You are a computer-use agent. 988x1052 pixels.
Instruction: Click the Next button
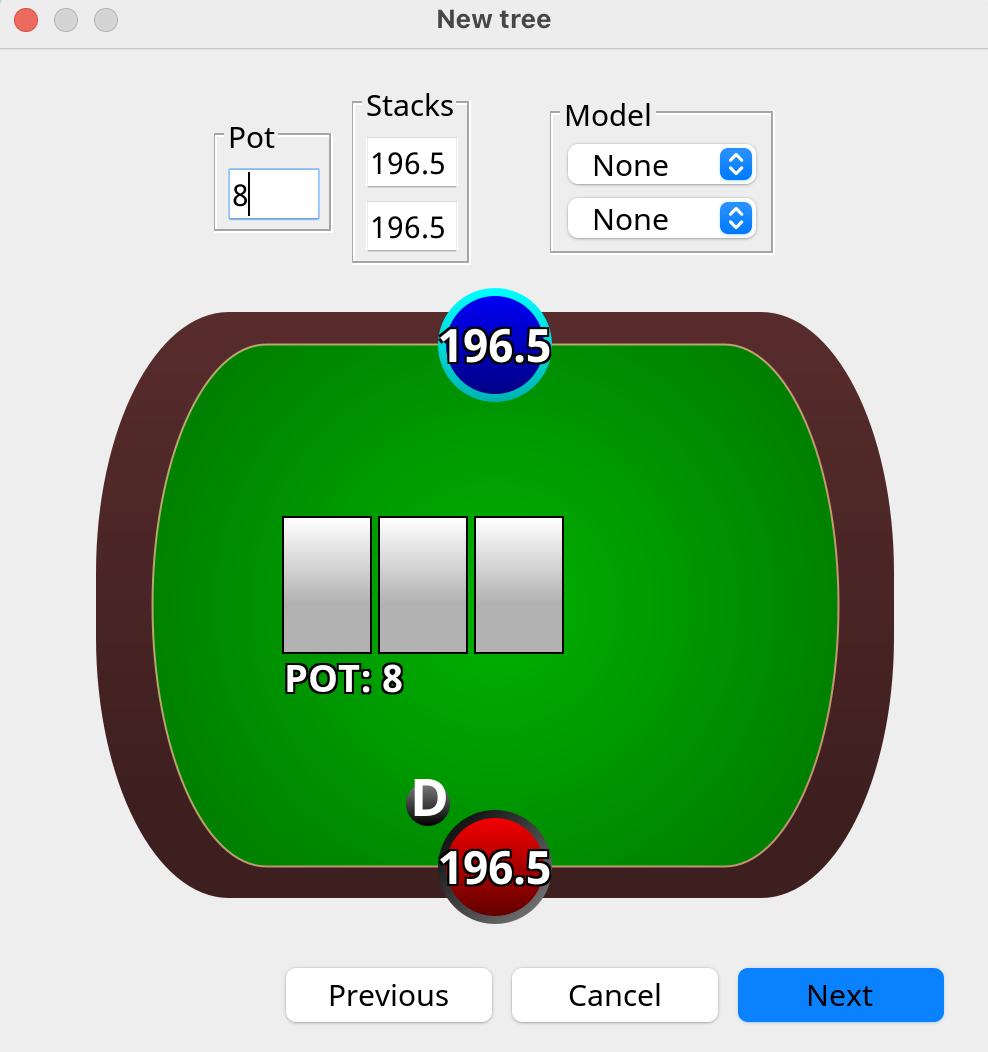(840, 994)
